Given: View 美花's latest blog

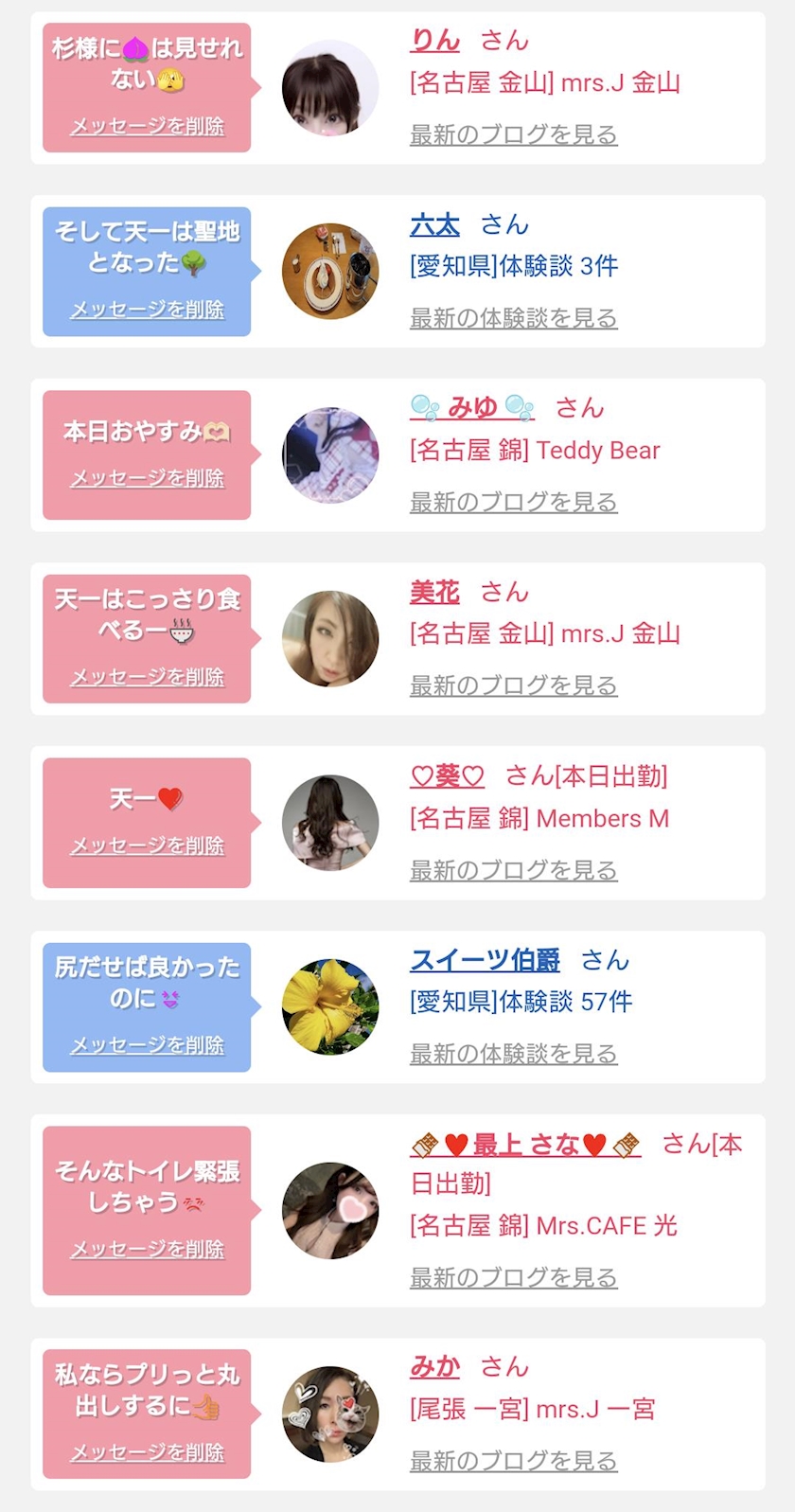Looking at the screenshot, I should 513,685.
